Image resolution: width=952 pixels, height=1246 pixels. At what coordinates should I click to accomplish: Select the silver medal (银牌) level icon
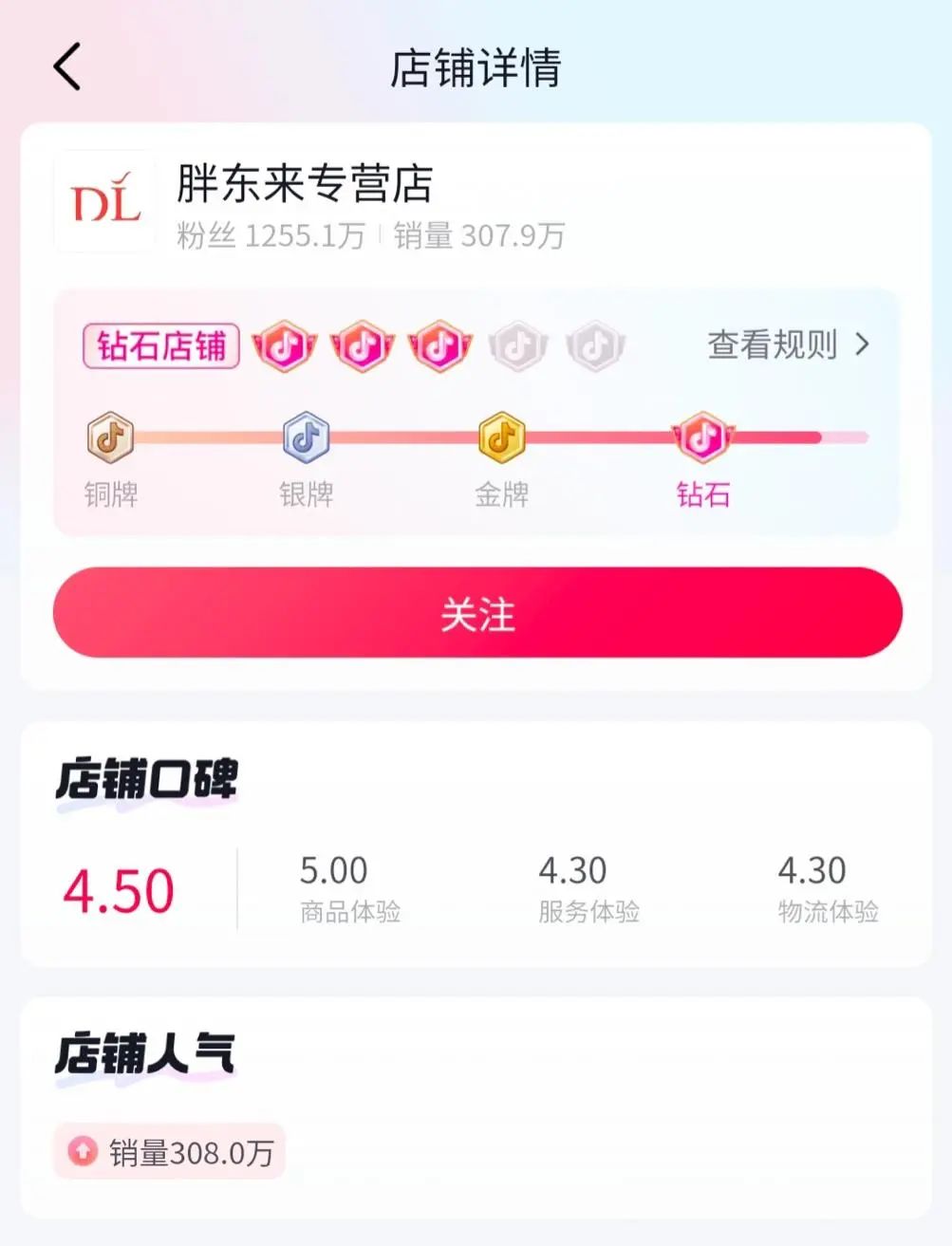click(x=306, y=437)
